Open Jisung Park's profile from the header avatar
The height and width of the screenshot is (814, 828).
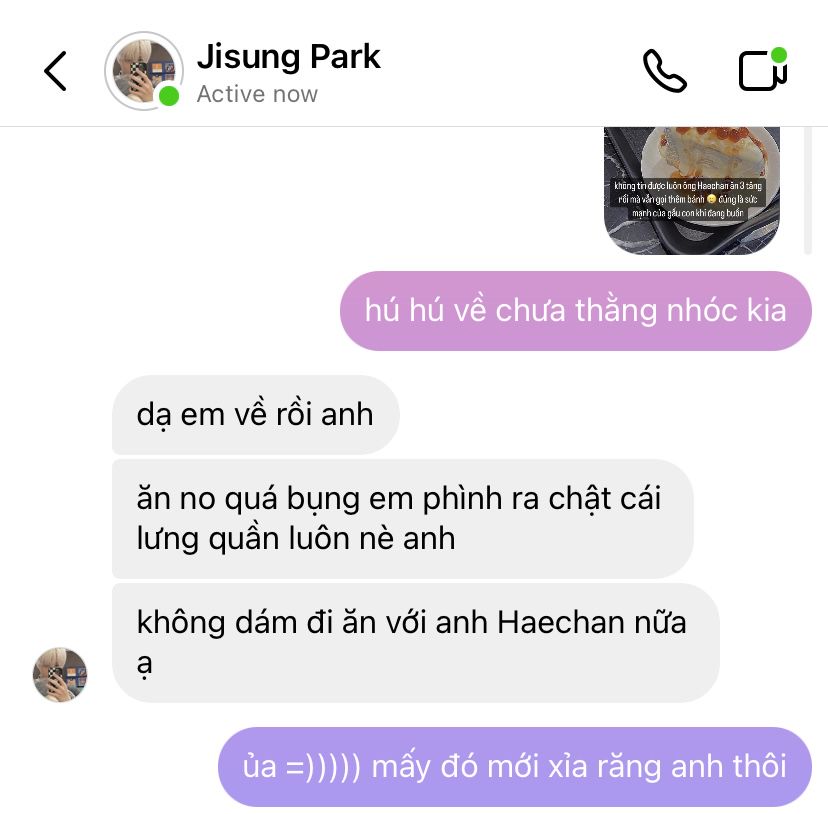pyautogui.click(x=143, y=70)
